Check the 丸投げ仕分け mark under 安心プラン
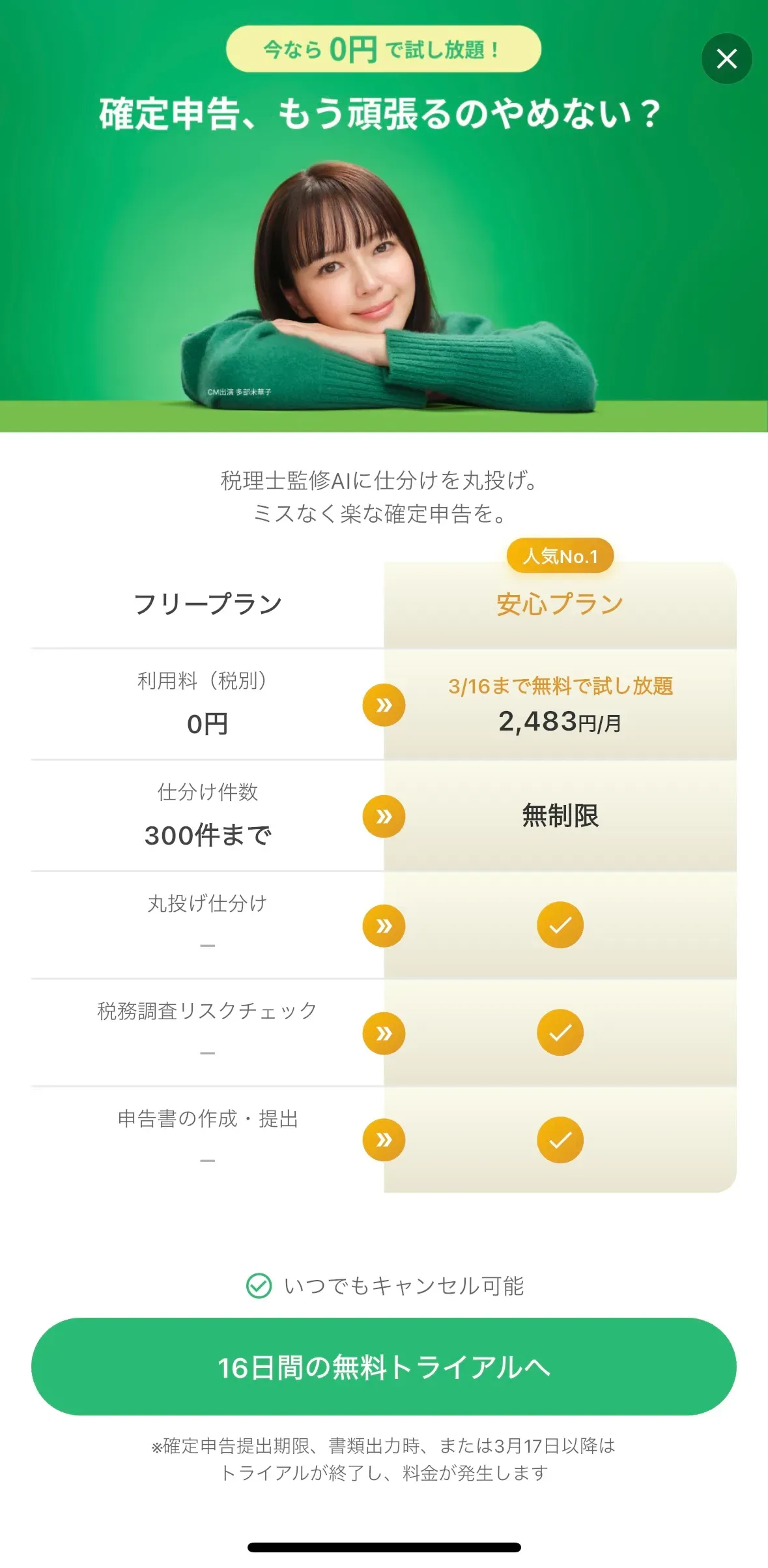This screenshot has width=768, height=1568. pos(559,924)
